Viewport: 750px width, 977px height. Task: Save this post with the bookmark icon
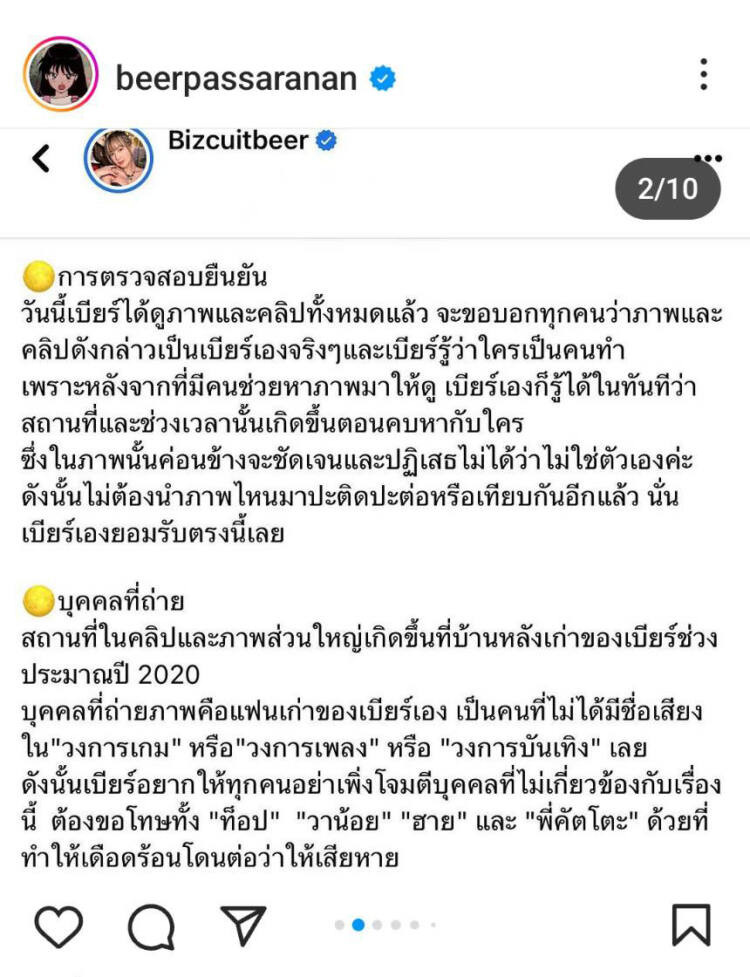click(690, 925)
